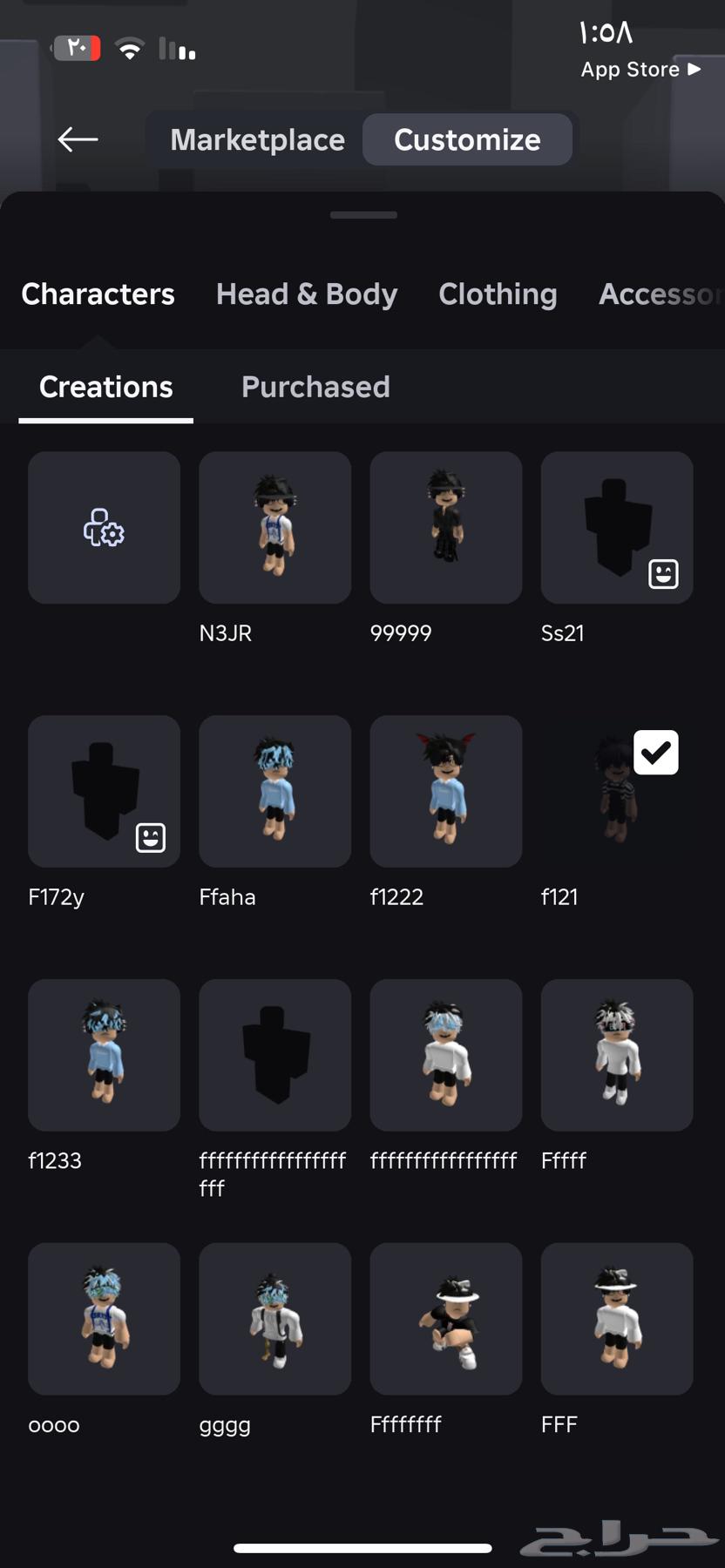Select the f1222 character
The image size is (725, 1568).
point(445,791)
